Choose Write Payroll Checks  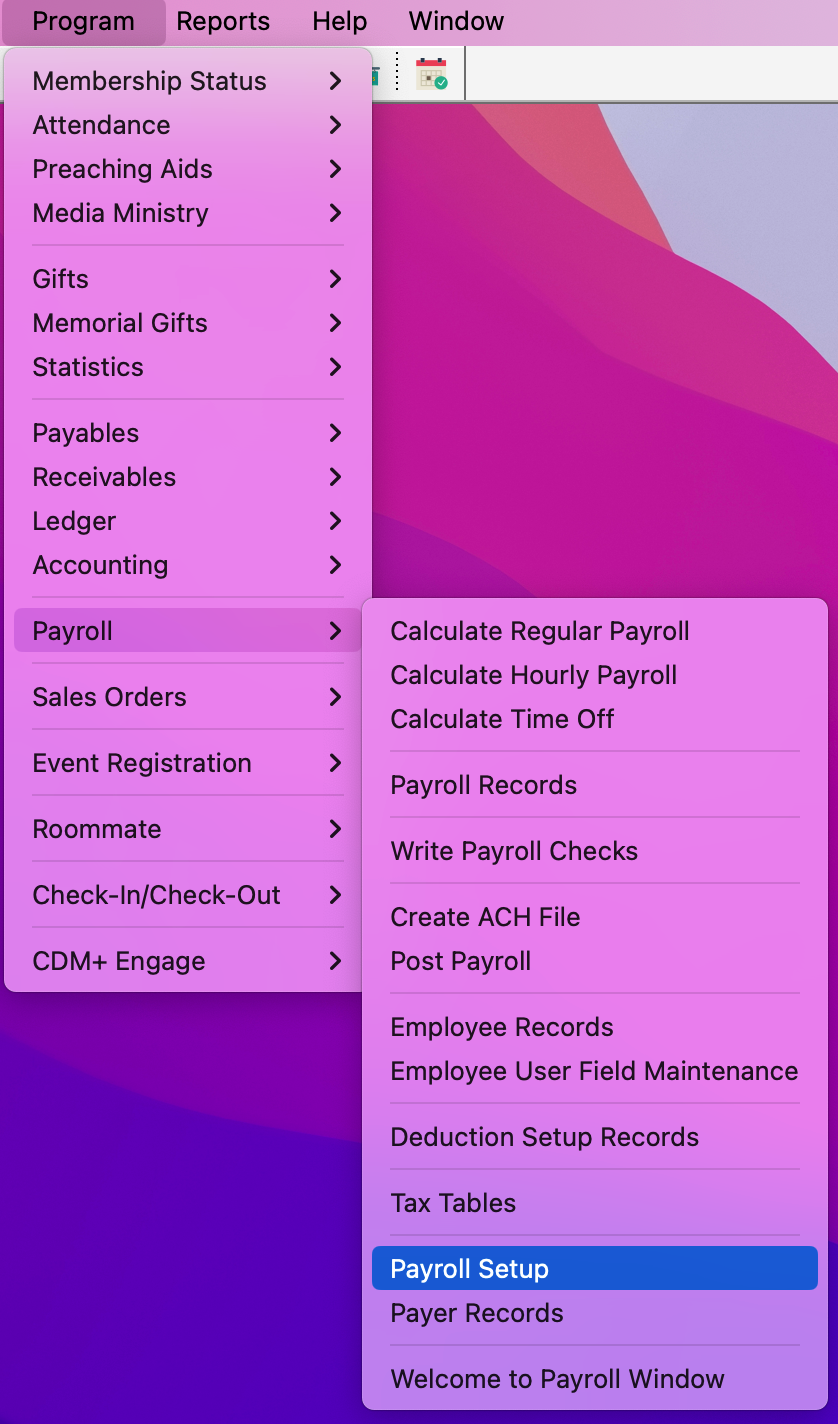514,851
